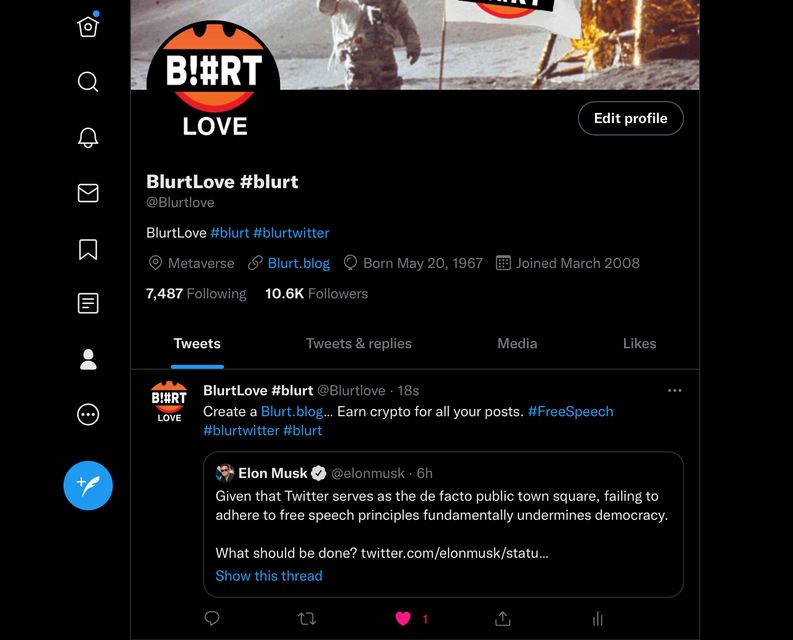Image resolution: width=793 pixels, height=640 pixels.
Task: Open the #FreeSpeech hashtag link
Action: (x=570, y=411)
